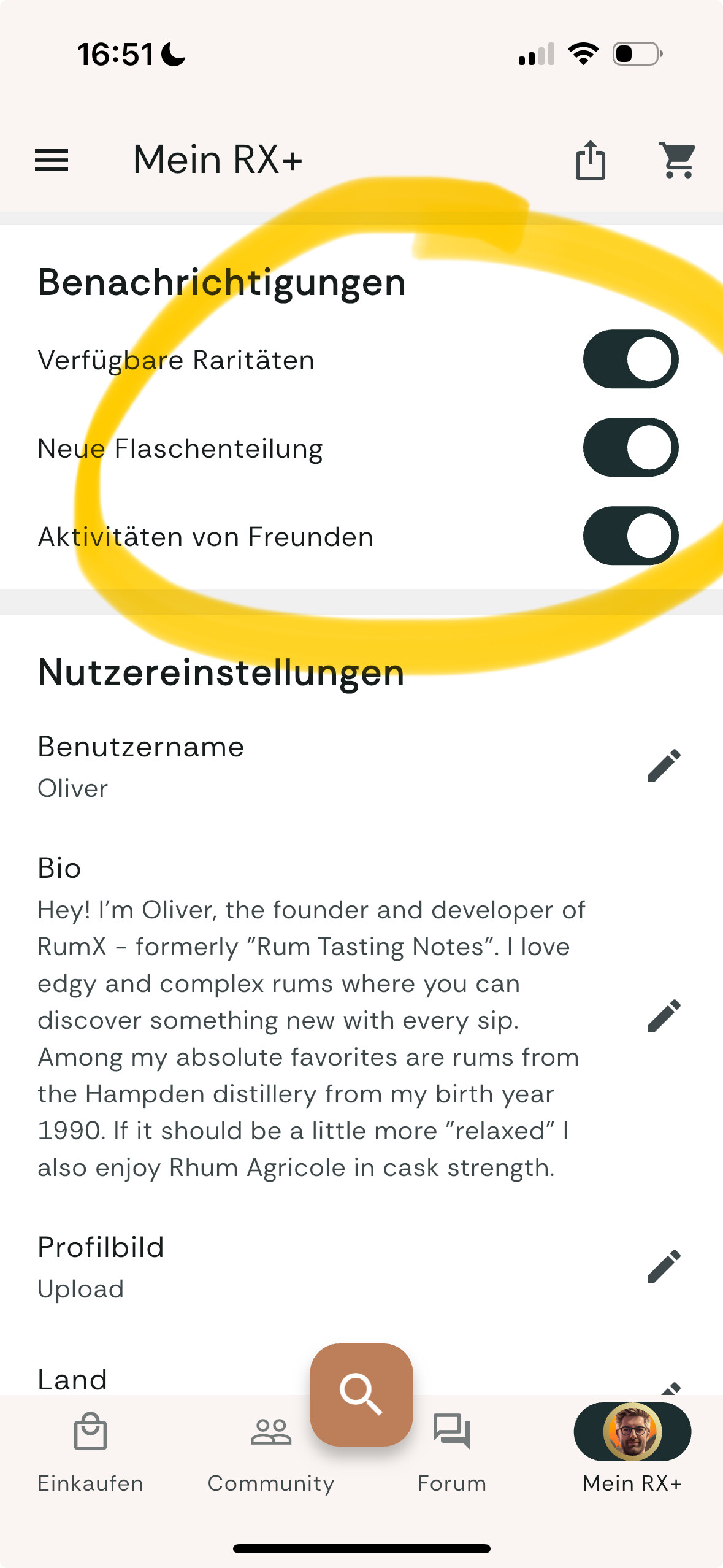This screenshot has width=723, height=1568.
Task: Edit the Benutzername Oliver
Action: pos(664,766)
